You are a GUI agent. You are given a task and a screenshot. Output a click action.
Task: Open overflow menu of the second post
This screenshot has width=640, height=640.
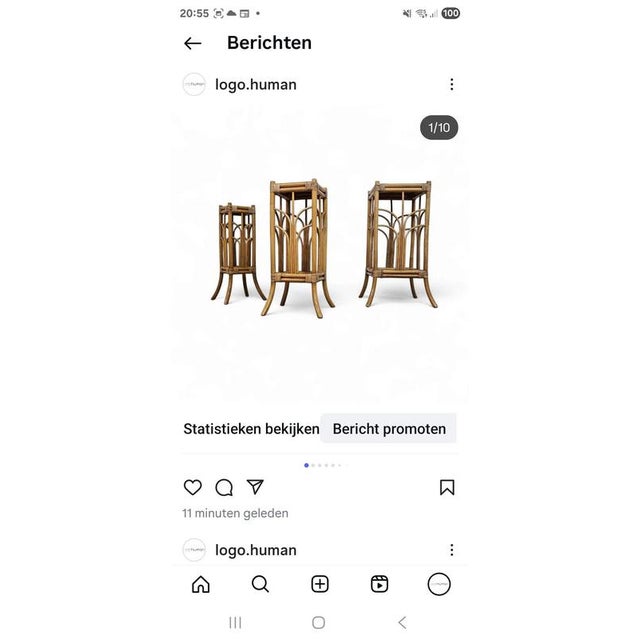pyautogui.click(x=451, y=550)
